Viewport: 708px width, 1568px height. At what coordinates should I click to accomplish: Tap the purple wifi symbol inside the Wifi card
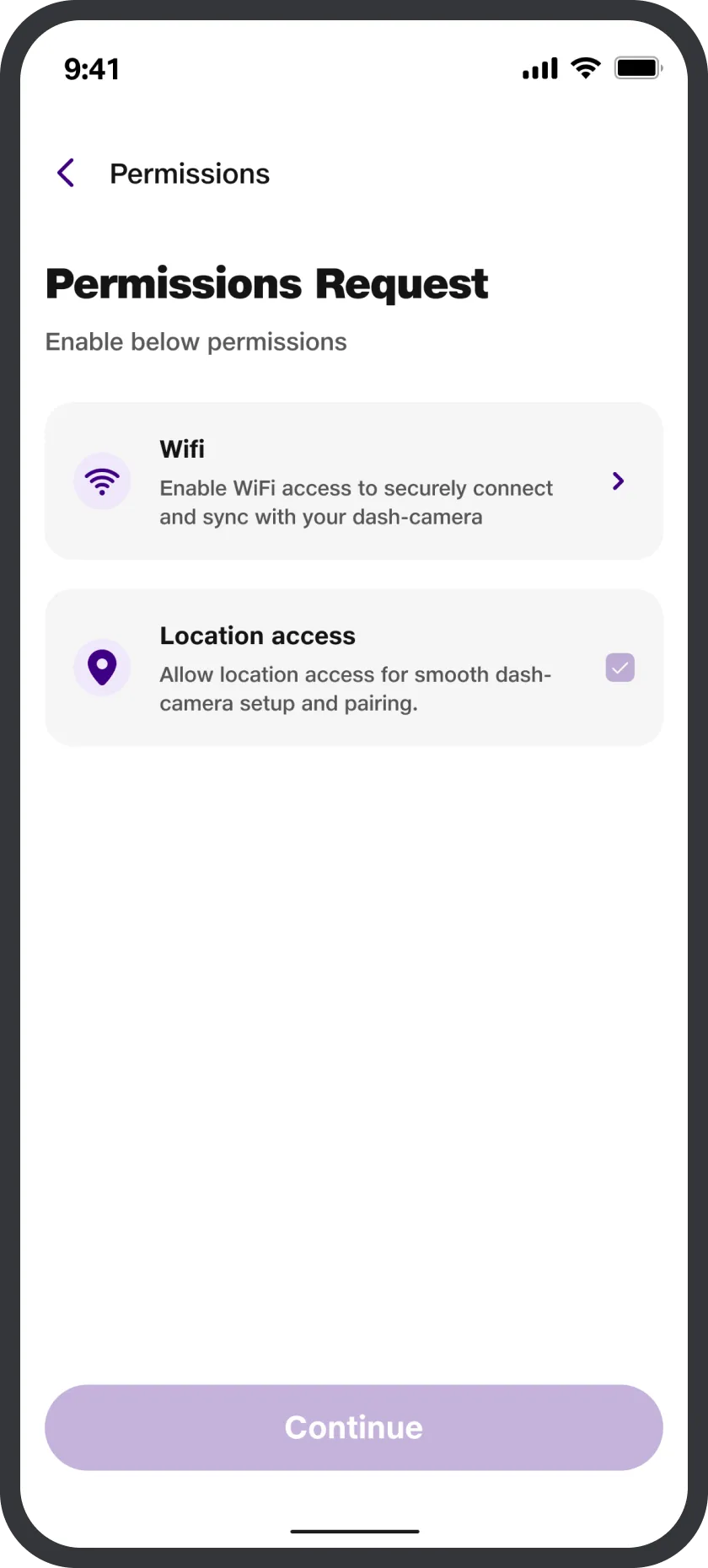tap(102, 481)
